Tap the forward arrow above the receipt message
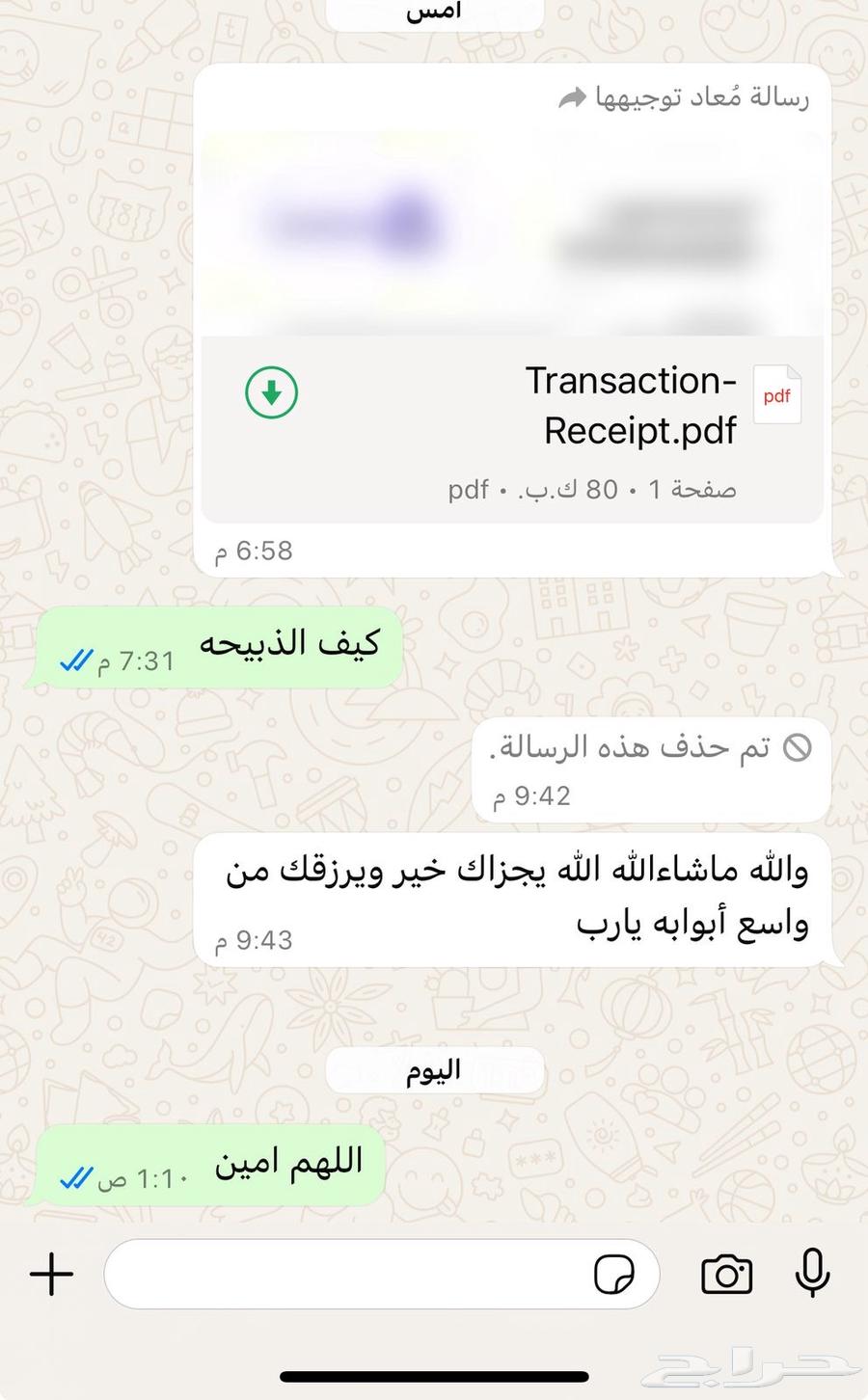This screenshot has width=868, height=1400. click(573, 96)
